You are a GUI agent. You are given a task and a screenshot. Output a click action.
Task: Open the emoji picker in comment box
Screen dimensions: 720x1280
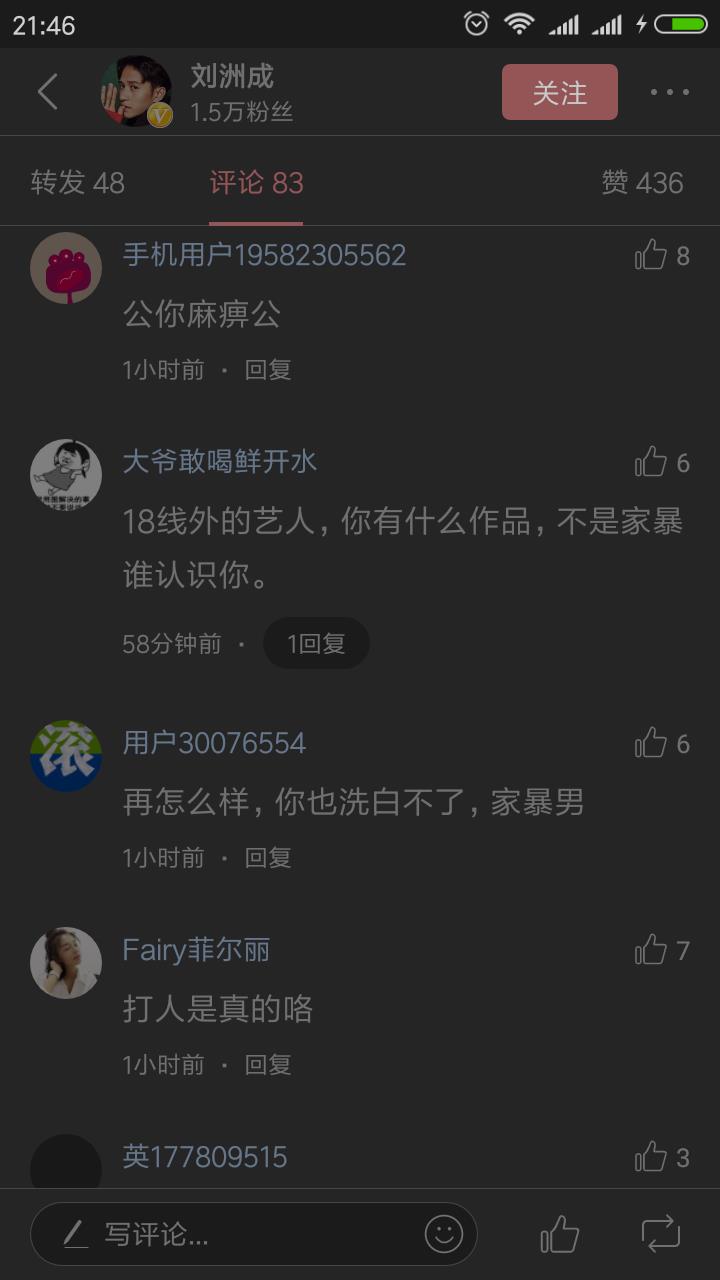tap(444, 1234)
